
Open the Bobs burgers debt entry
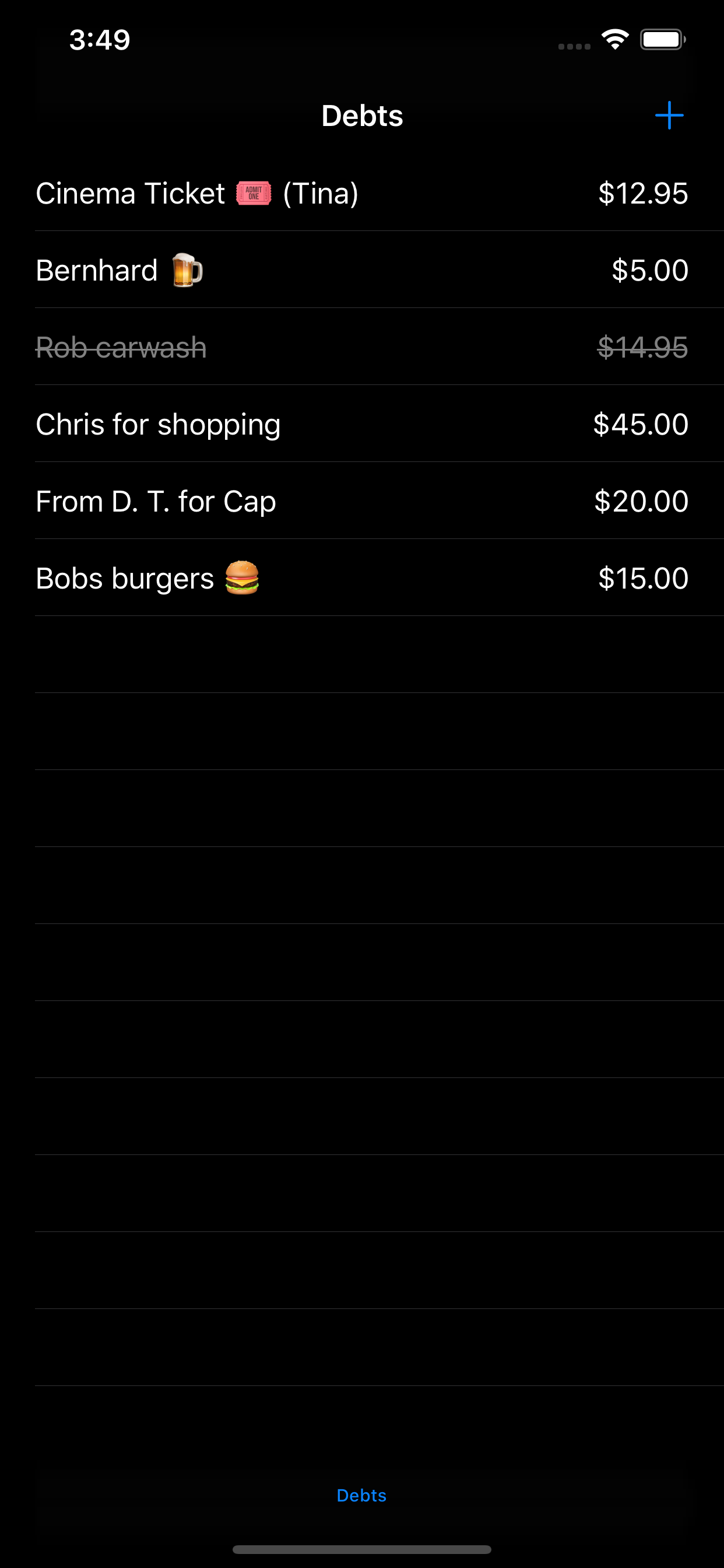pyautogui.click(x=362, y=577)
